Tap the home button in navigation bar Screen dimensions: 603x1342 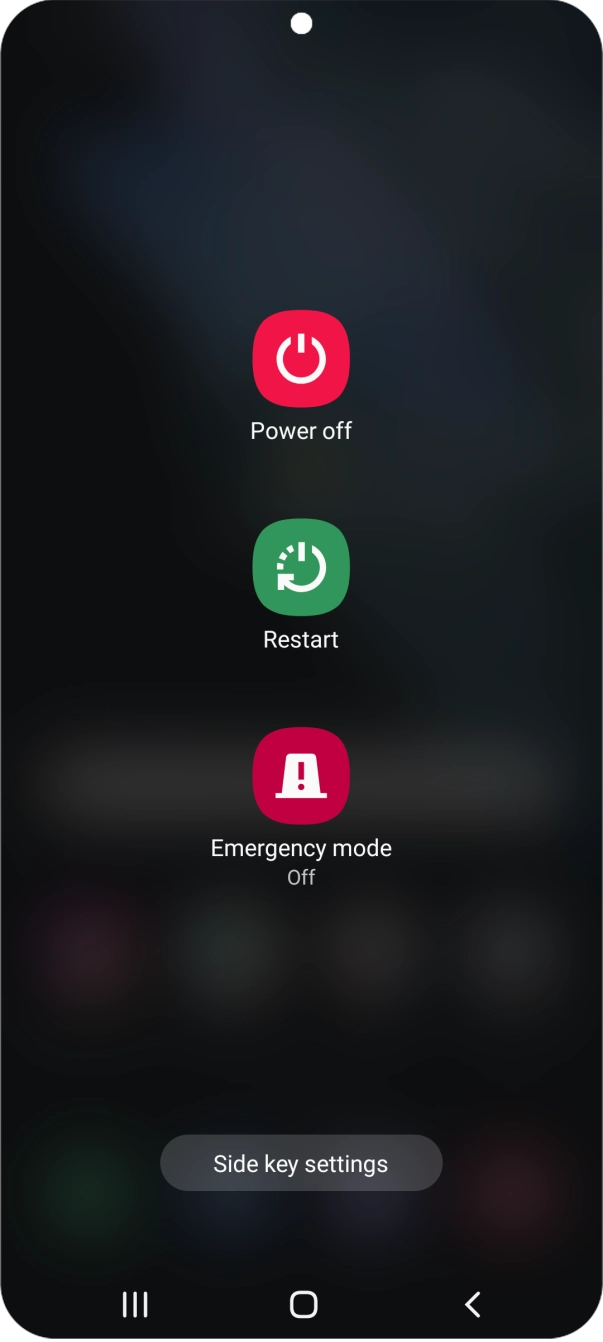(303, 1304)
